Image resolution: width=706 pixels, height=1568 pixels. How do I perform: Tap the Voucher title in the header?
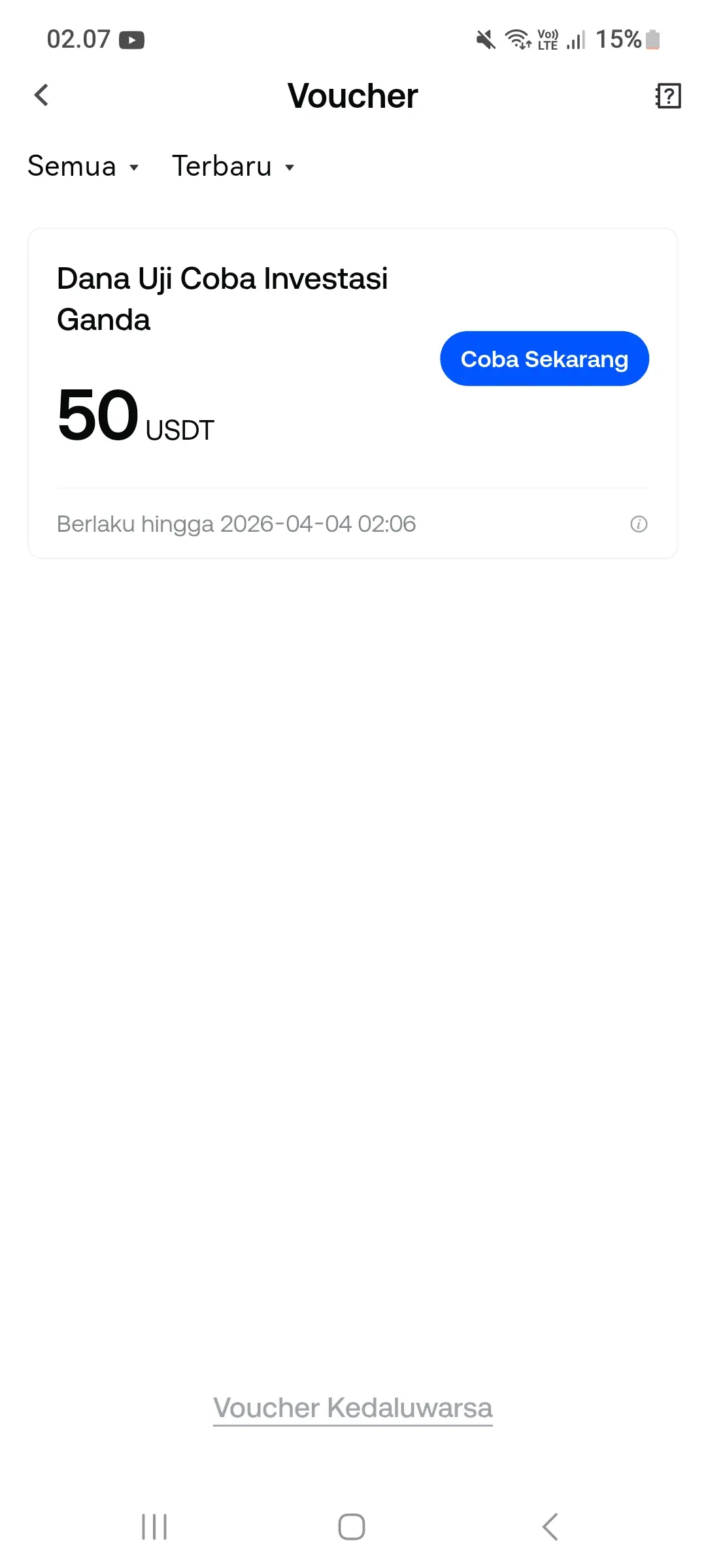[352, 96]
